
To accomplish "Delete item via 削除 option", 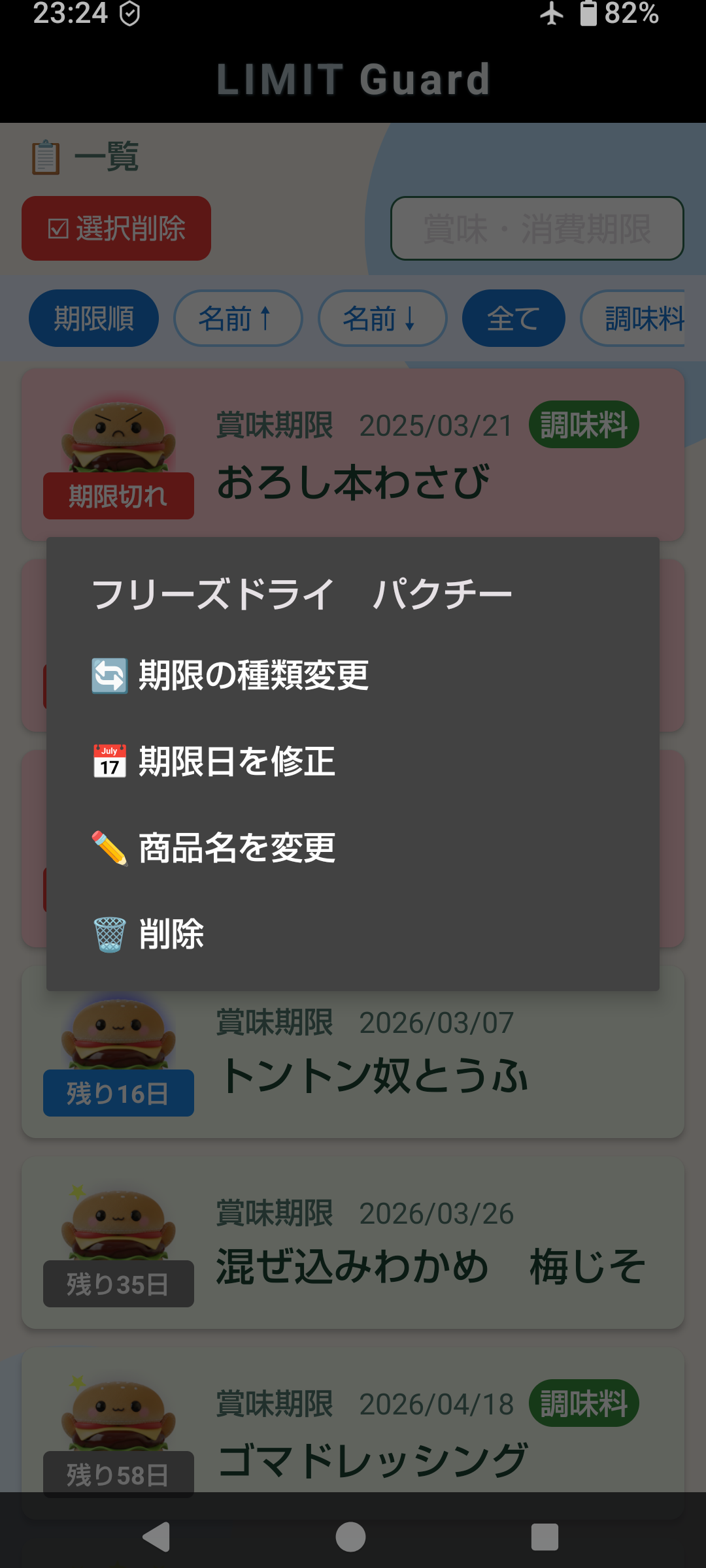I will tap(171, 934).
